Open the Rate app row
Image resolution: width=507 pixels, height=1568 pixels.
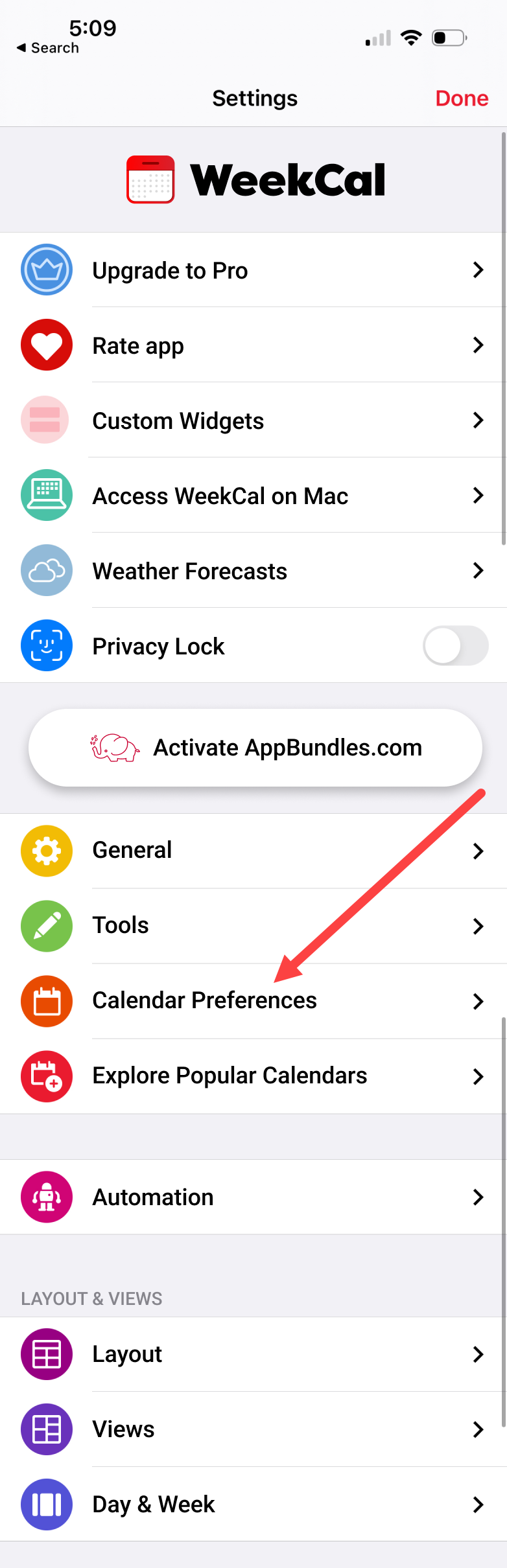pyautogui.click(x=253, y=345)
